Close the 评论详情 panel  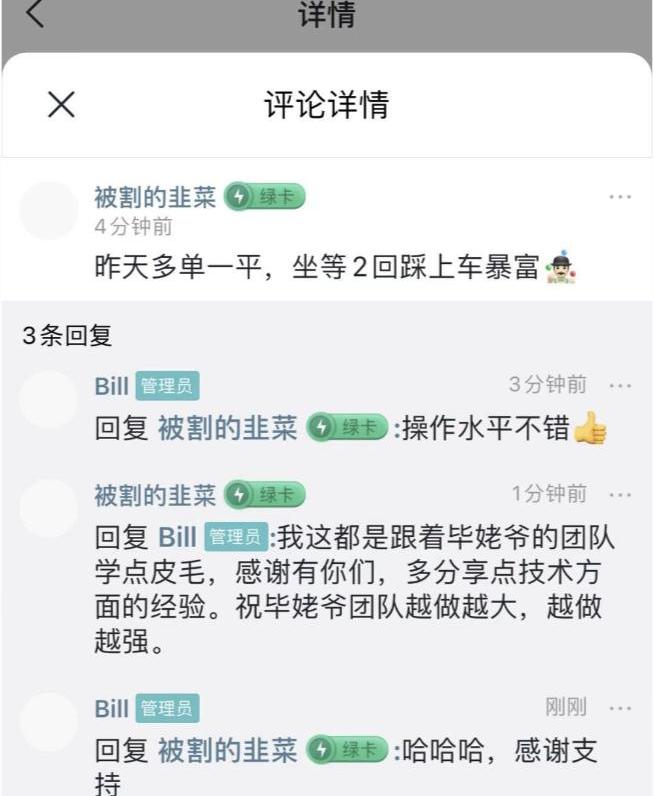click(61, 104)
